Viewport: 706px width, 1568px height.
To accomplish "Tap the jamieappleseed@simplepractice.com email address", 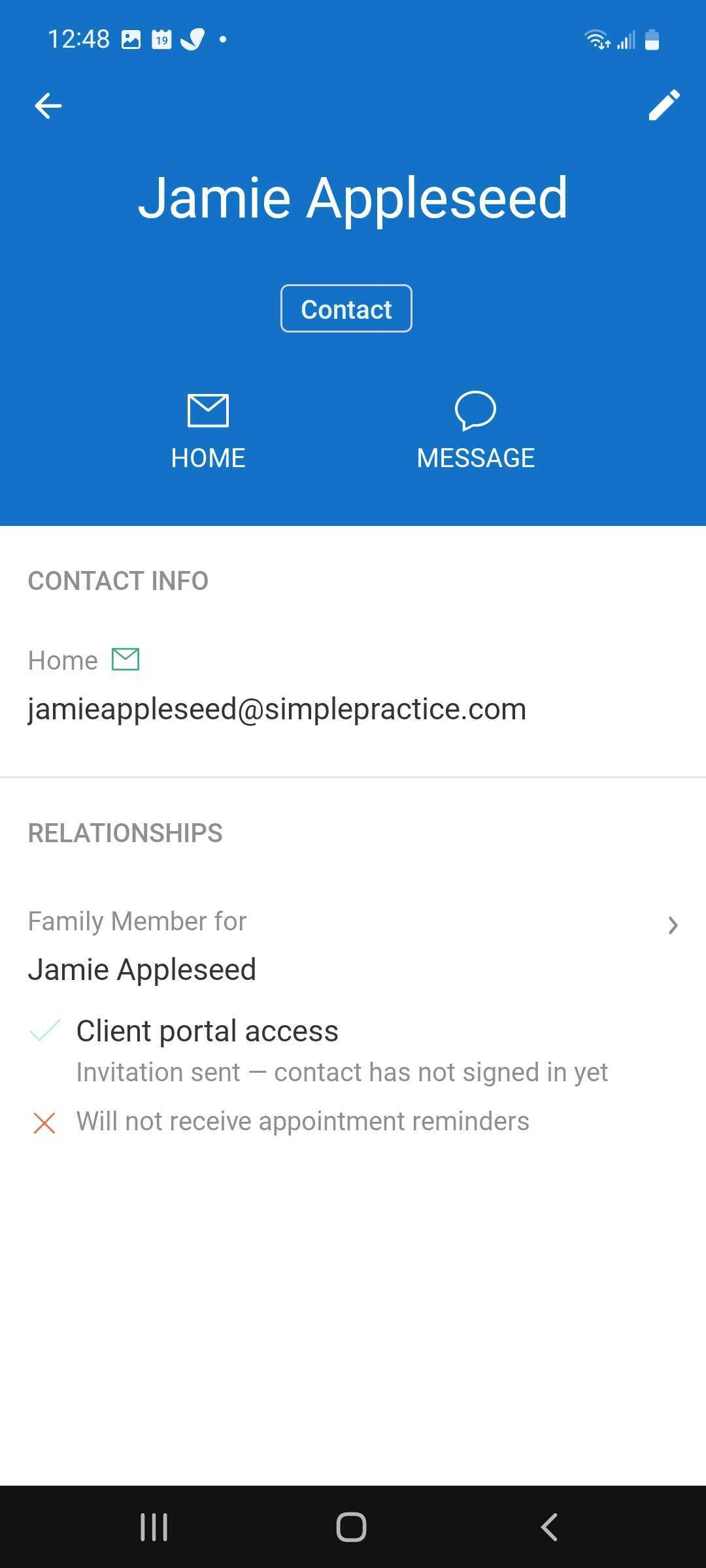I will 277,710.
